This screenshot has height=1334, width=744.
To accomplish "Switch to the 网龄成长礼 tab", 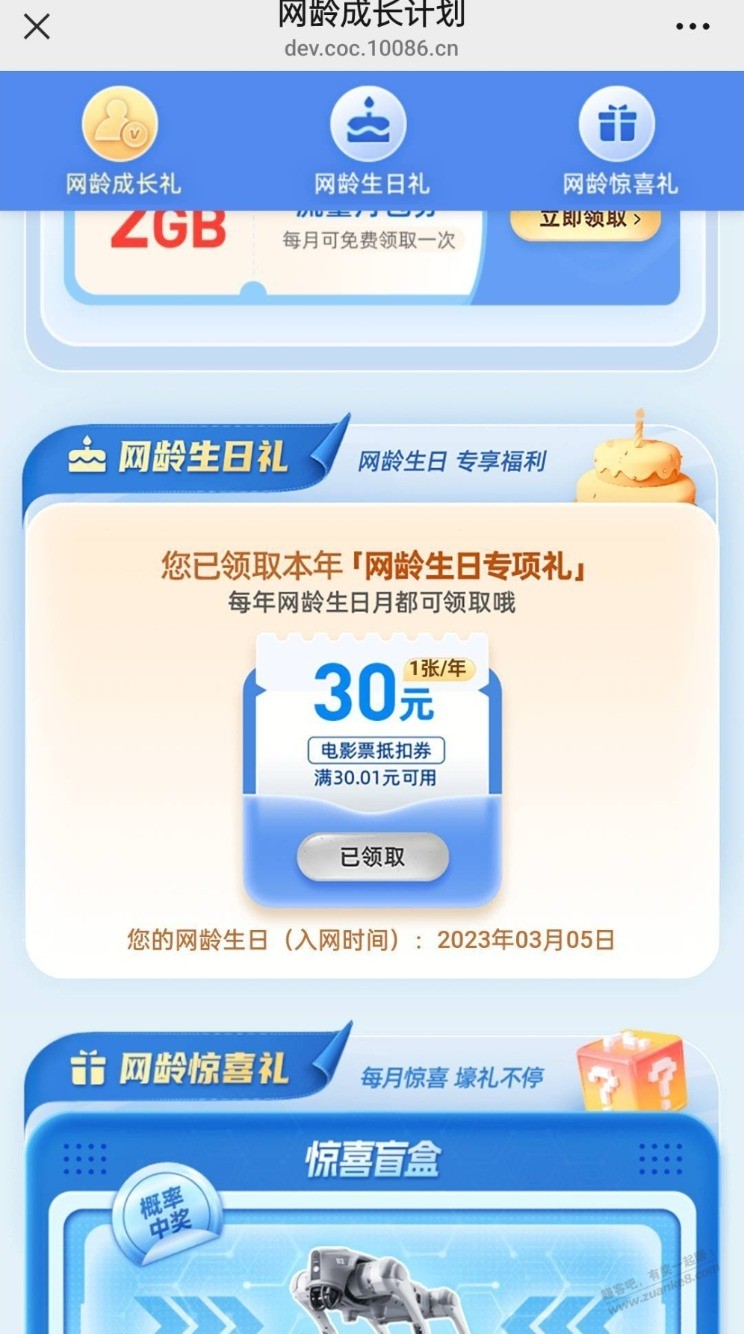I will pyautogui.click(x=122, y=141).
